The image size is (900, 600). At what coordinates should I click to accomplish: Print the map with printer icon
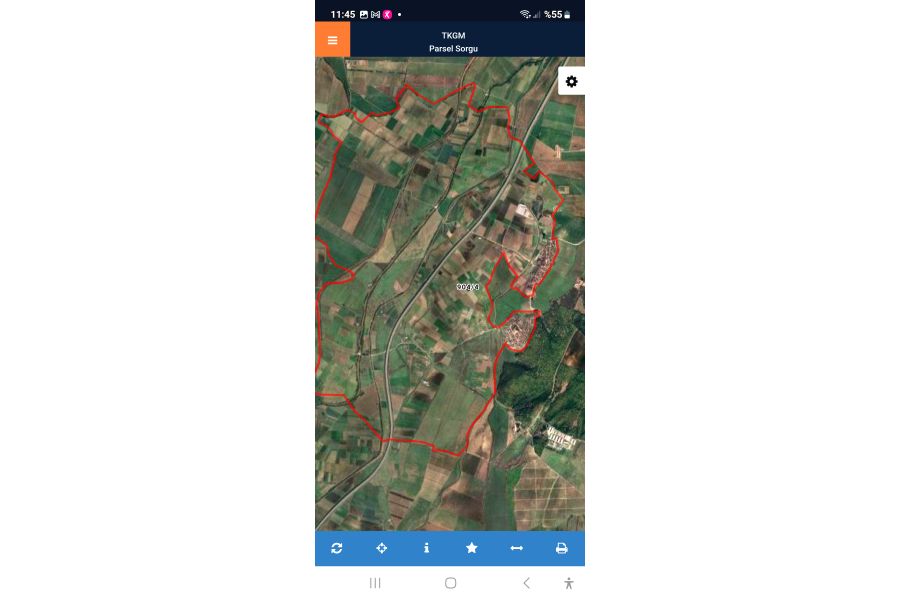tap(561, 548)
